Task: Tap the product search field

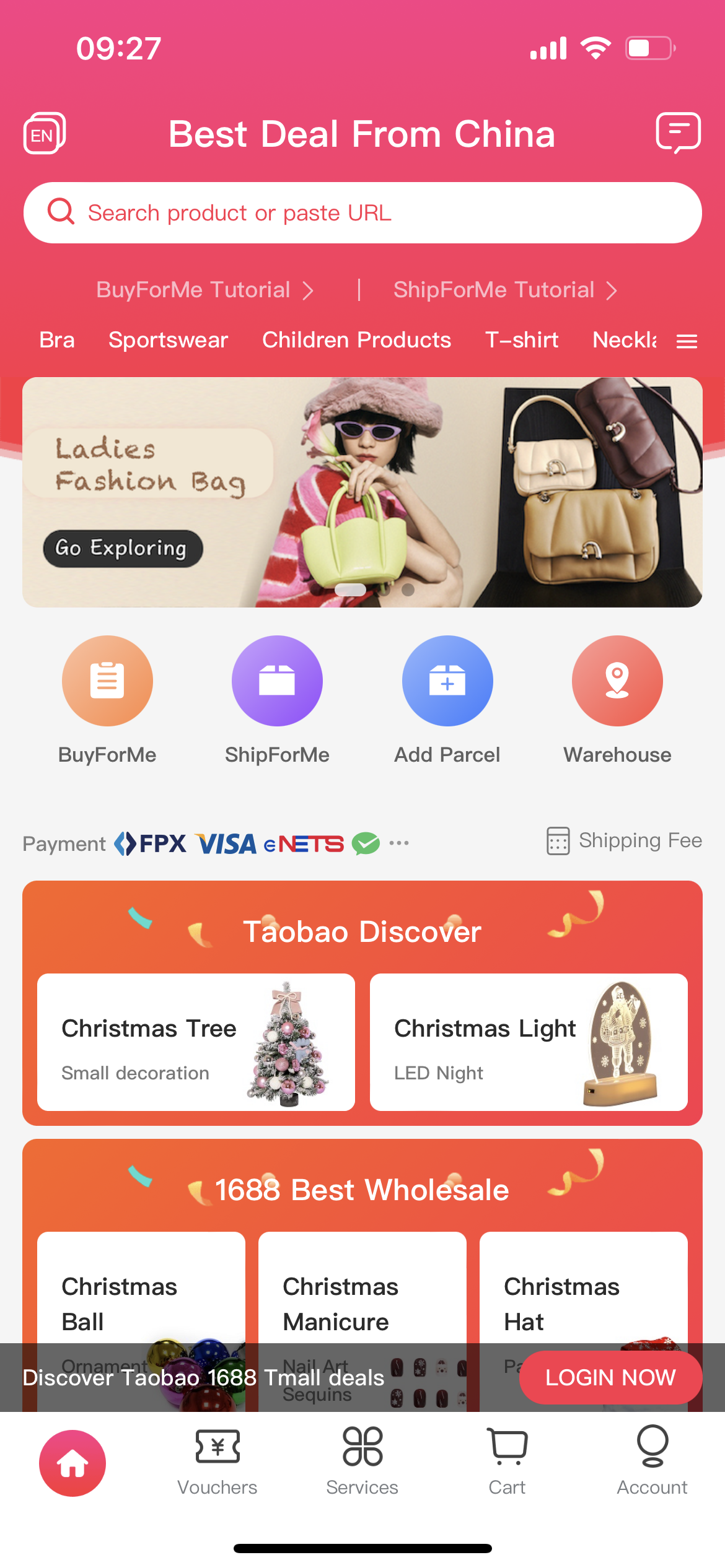Action: pos(362,213)
